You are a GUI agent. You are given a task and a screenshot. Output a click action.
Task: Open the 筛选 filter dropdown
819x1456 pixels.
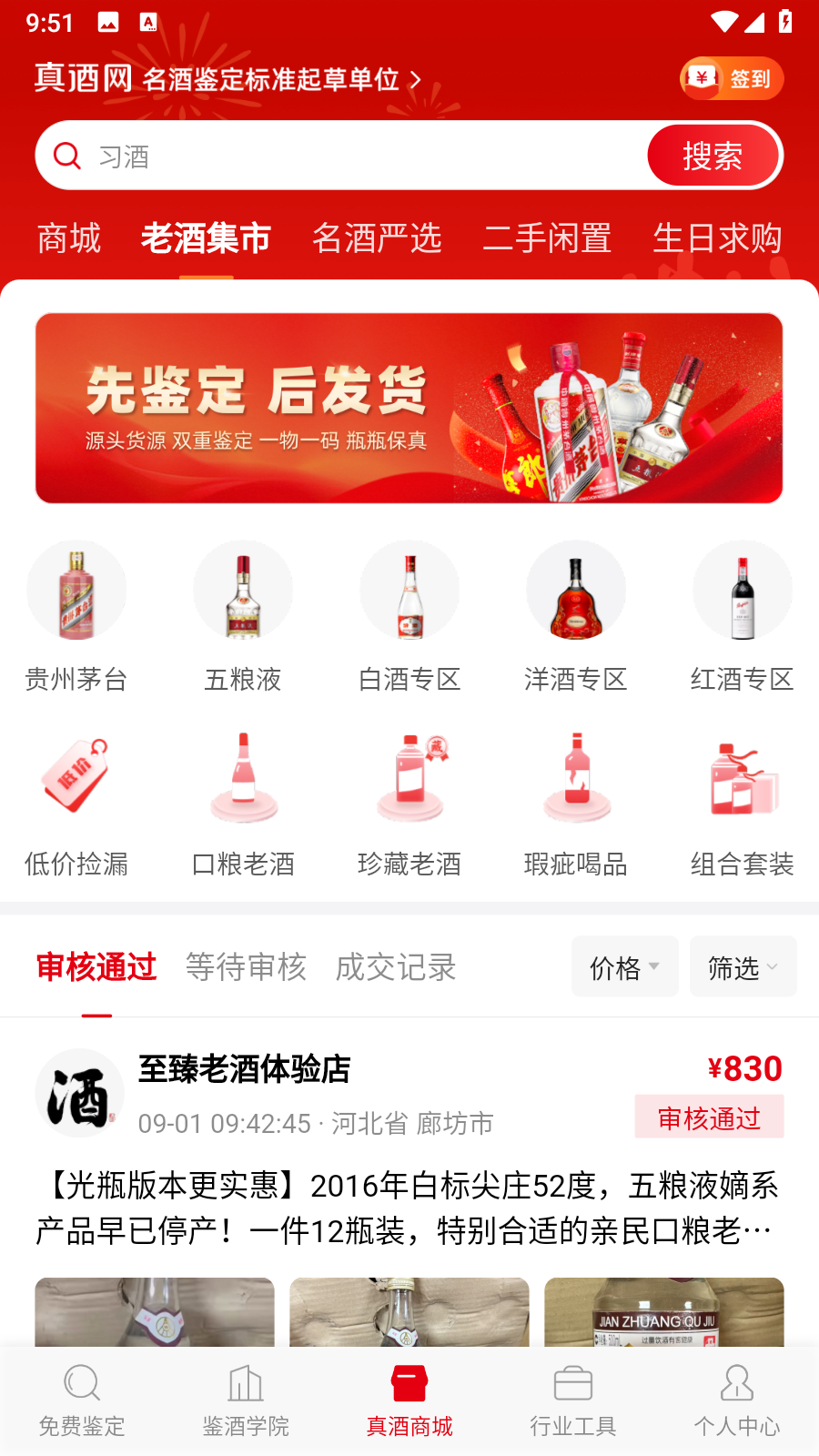(x=743, y=967)
